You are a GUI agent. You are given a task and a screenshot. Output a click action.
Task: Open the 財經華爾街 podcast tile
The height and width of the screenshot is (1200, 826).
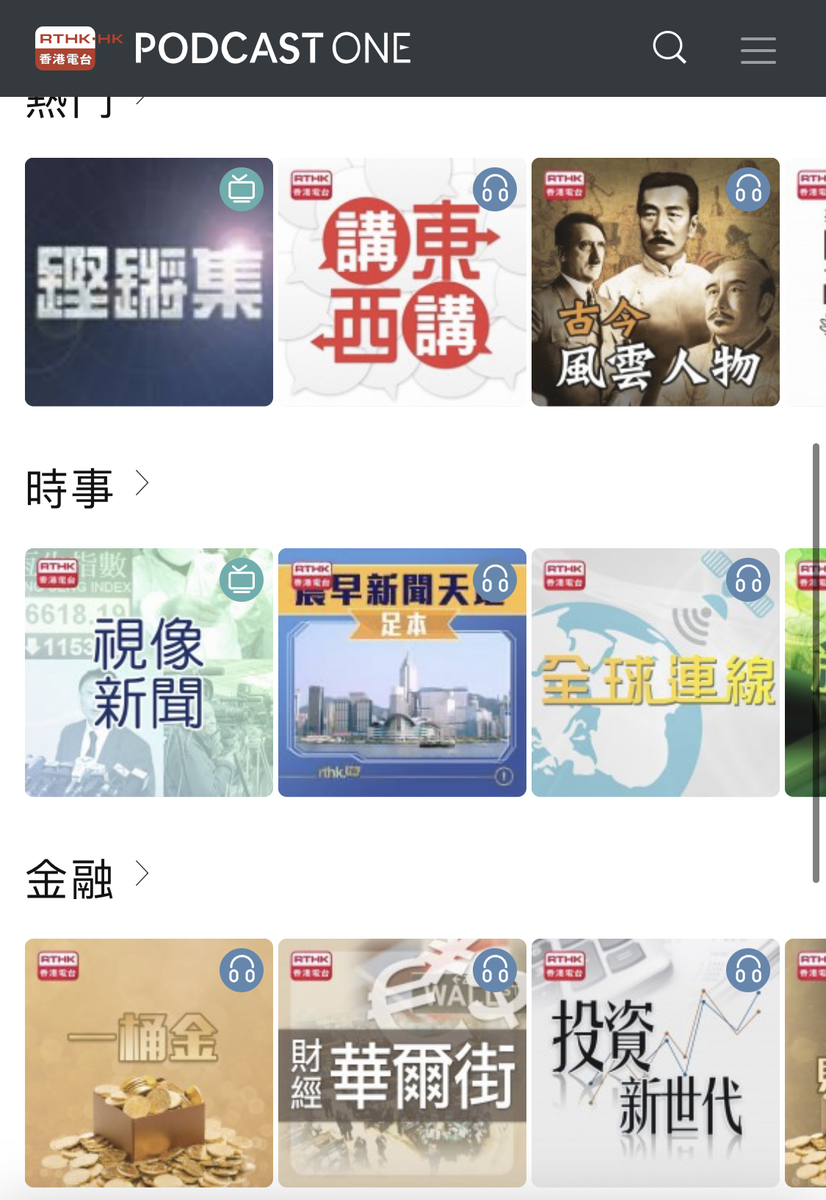[x=402, y=1062]
